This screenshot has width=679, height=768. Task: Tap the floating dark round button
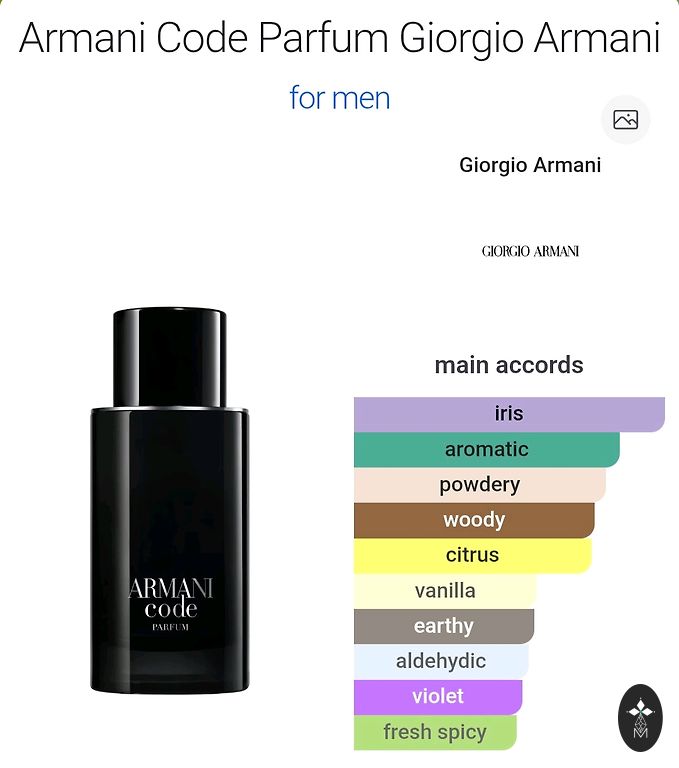click(x=641, y=718)
